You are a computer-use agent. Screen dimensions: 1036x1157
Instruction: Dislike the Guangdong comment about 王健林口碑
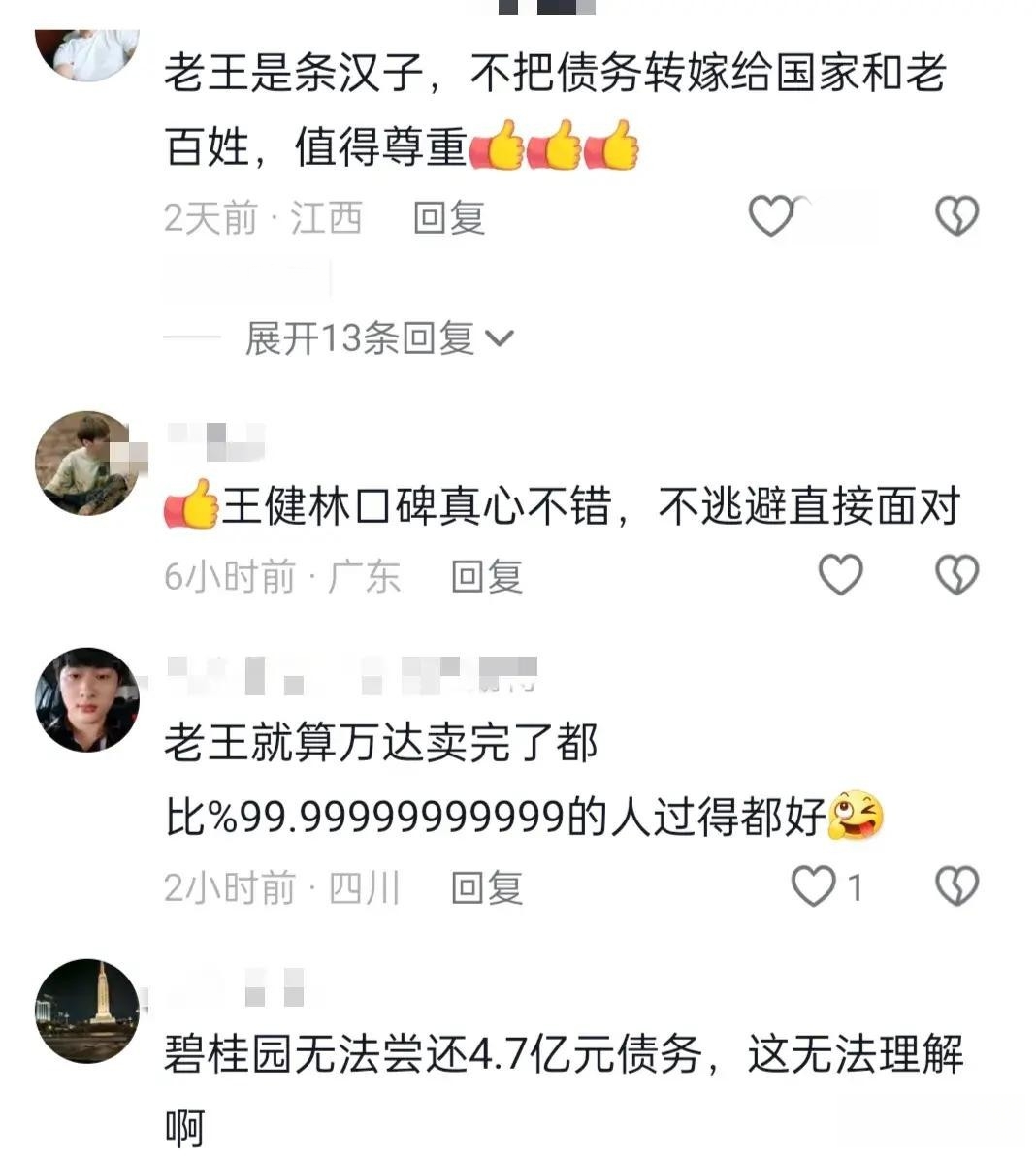click(956, 575)
